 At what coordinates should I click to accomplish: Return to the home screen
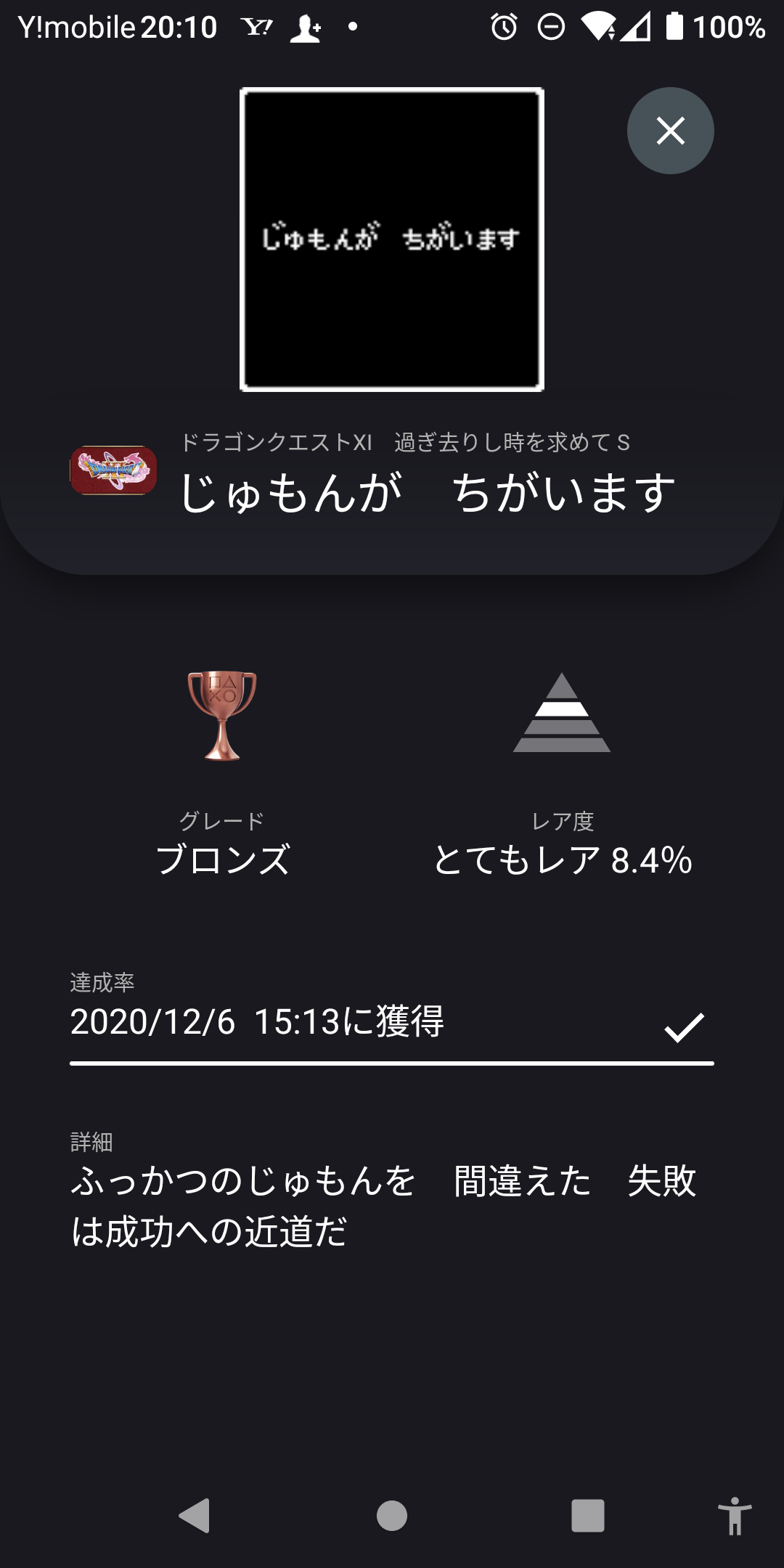pos(392,1516)
